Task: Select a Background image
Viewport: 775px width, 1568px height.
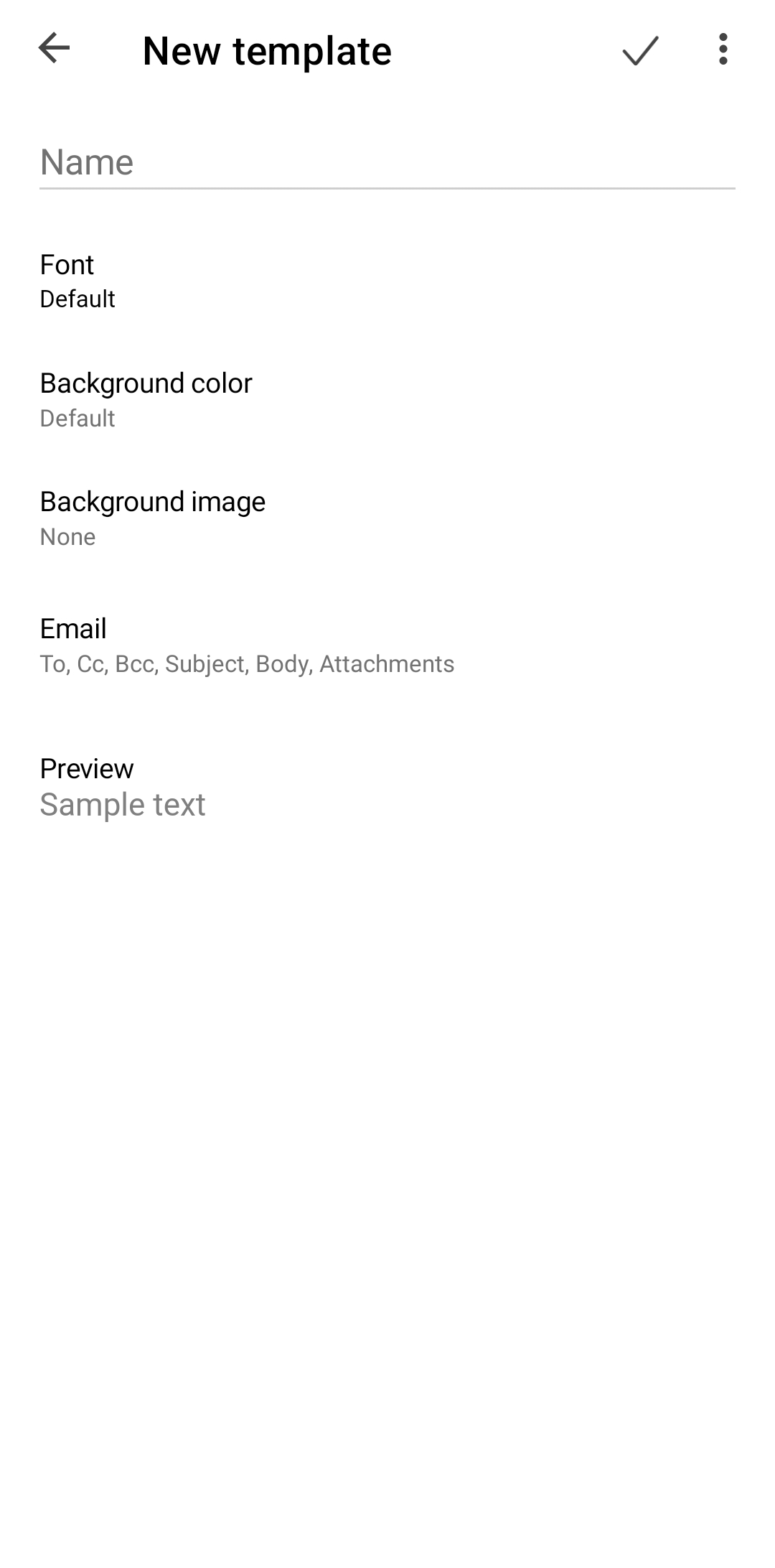Action: coord(387,518)
